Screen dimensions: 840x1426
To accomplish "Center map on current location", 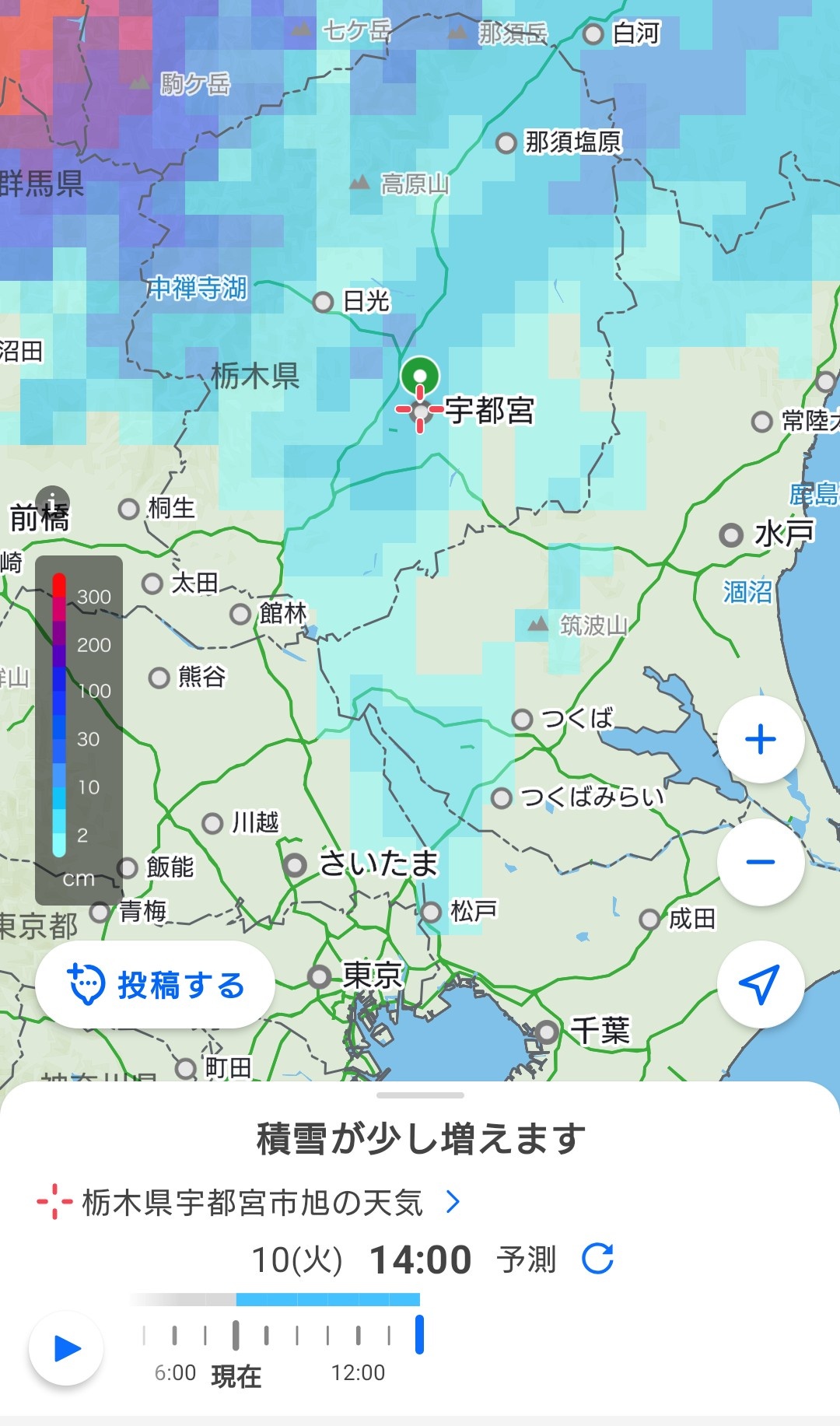I will [x=760, y=984].
